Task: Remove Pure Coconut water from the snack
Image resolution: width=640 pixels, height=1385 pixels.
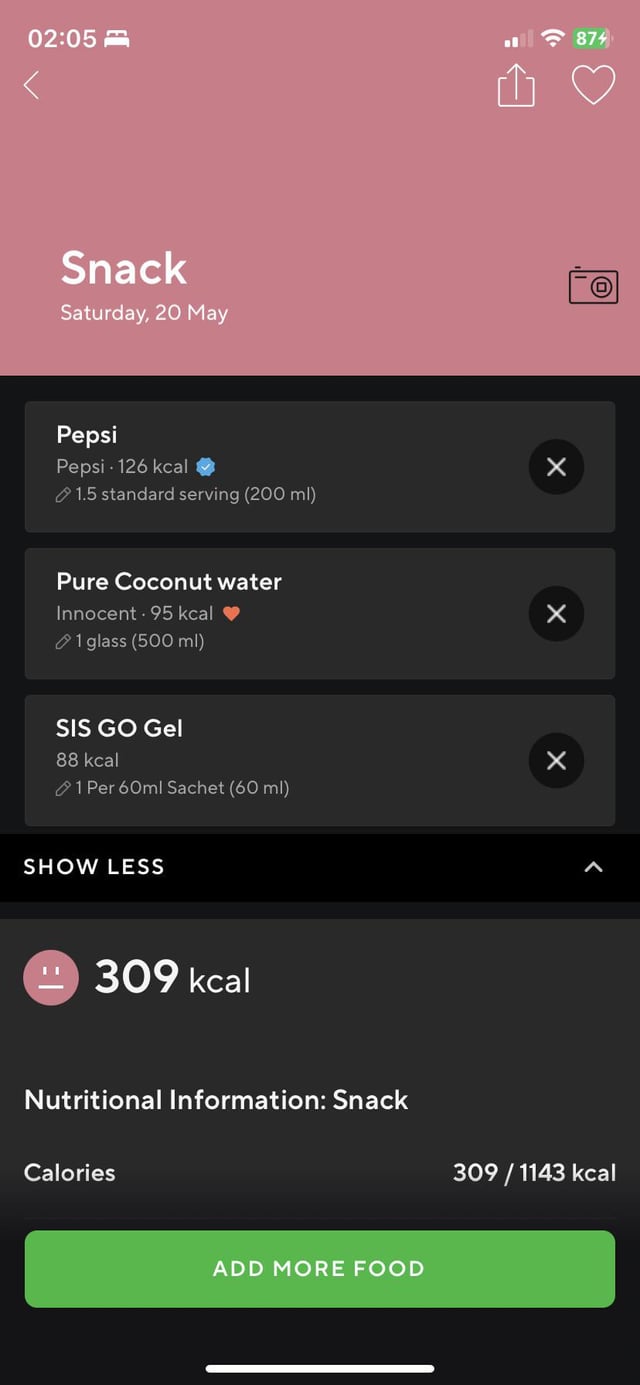Action: (x=556, y=613)
